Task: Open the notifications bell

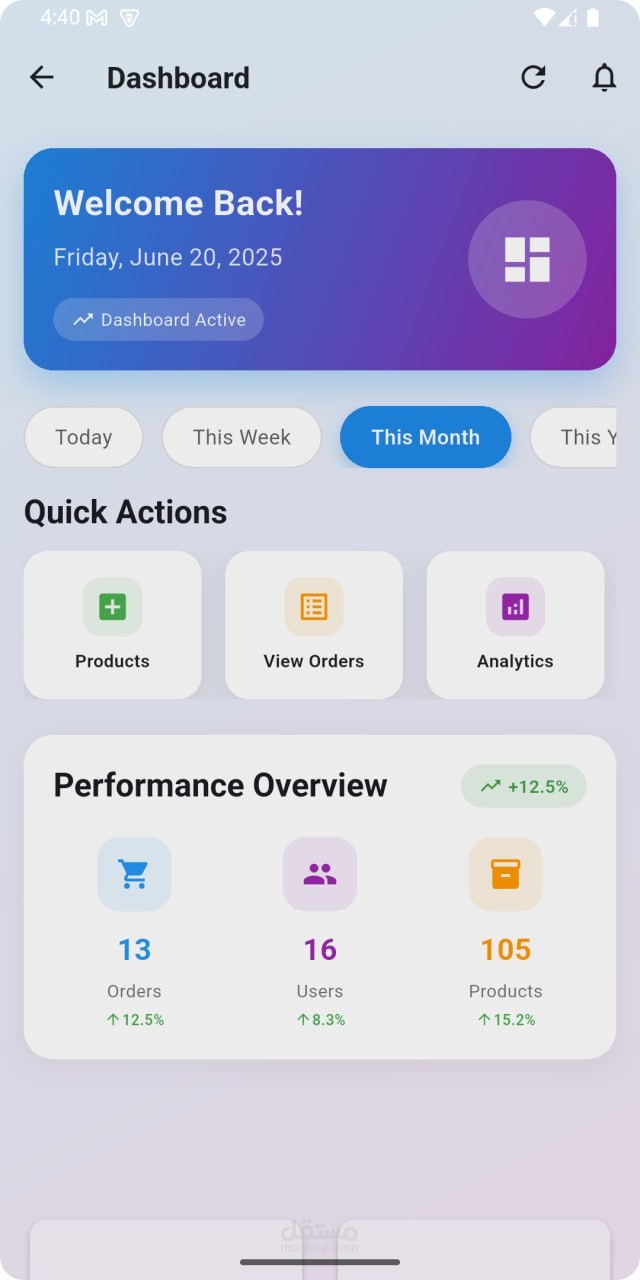Action: (604, 77)
